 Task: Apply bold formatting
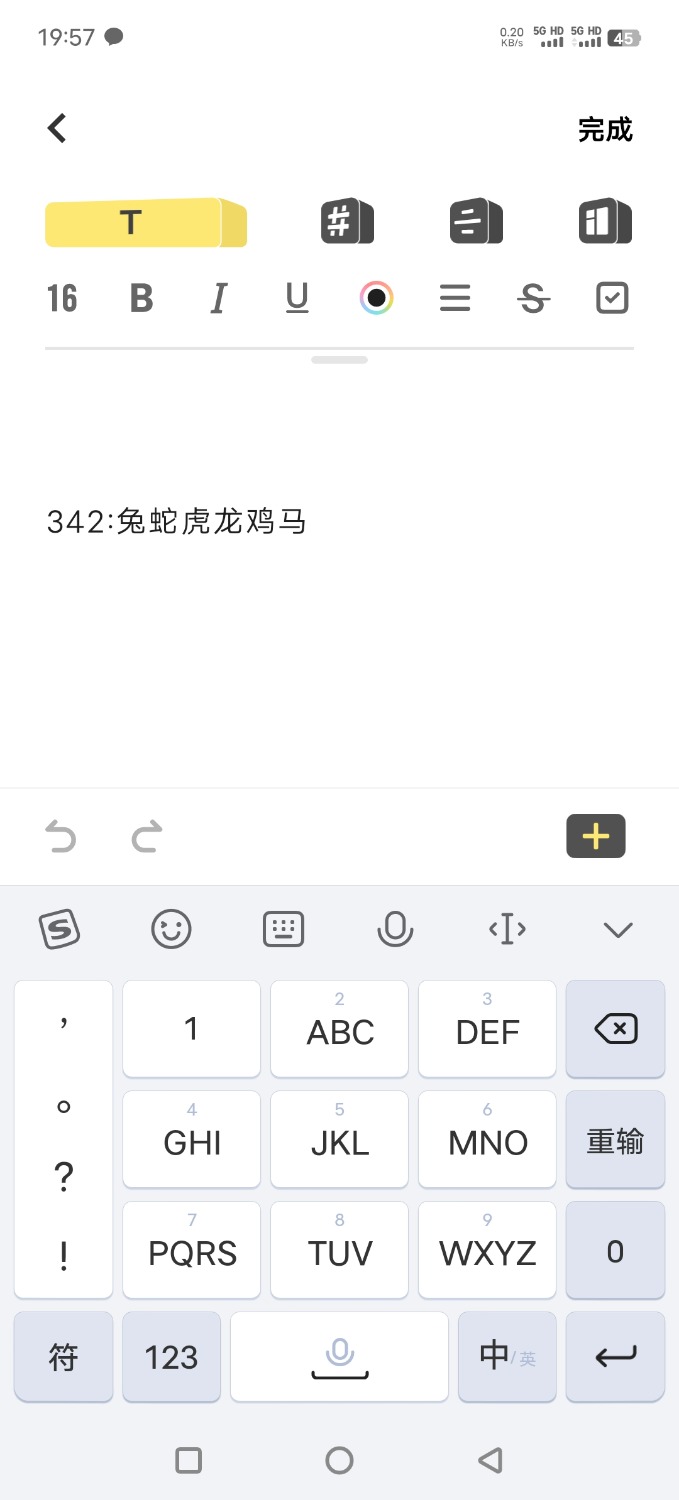142,298
